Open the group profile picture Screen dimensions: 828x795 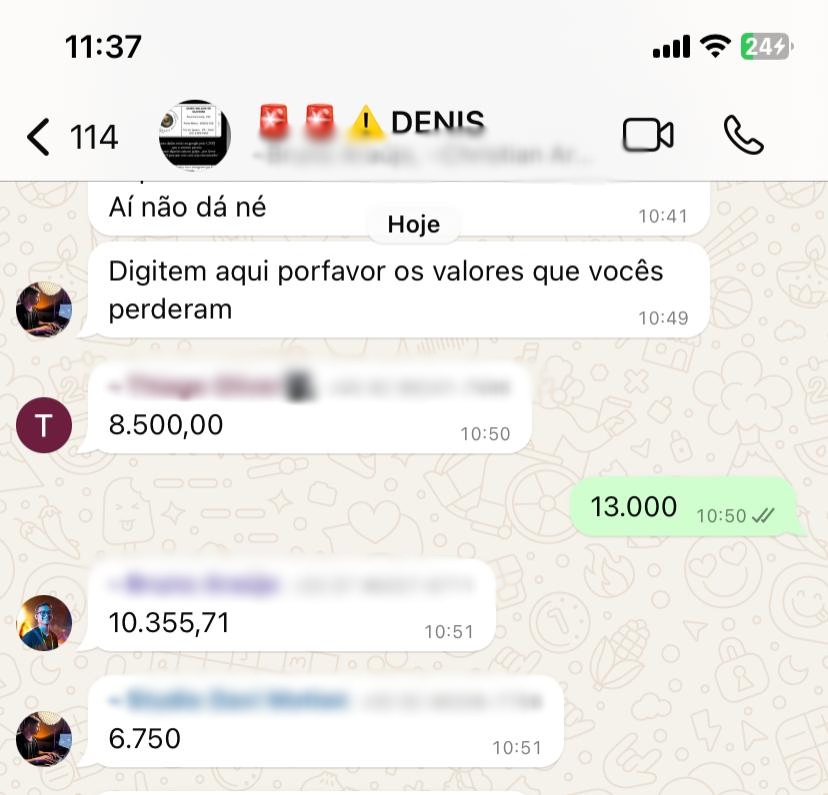click(194, 136)
